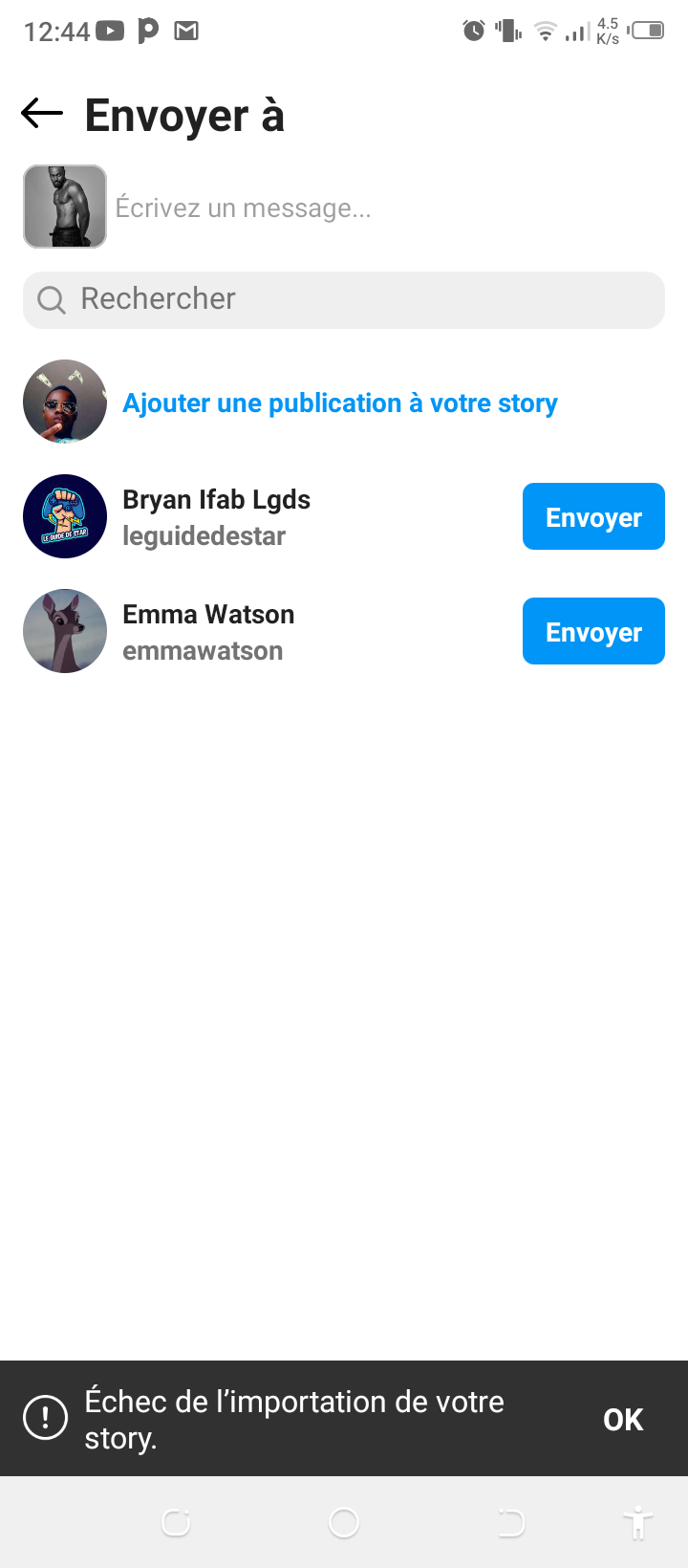Tap the Écrivez un message field
The image size is (688, 1568).
click(382, 207)
